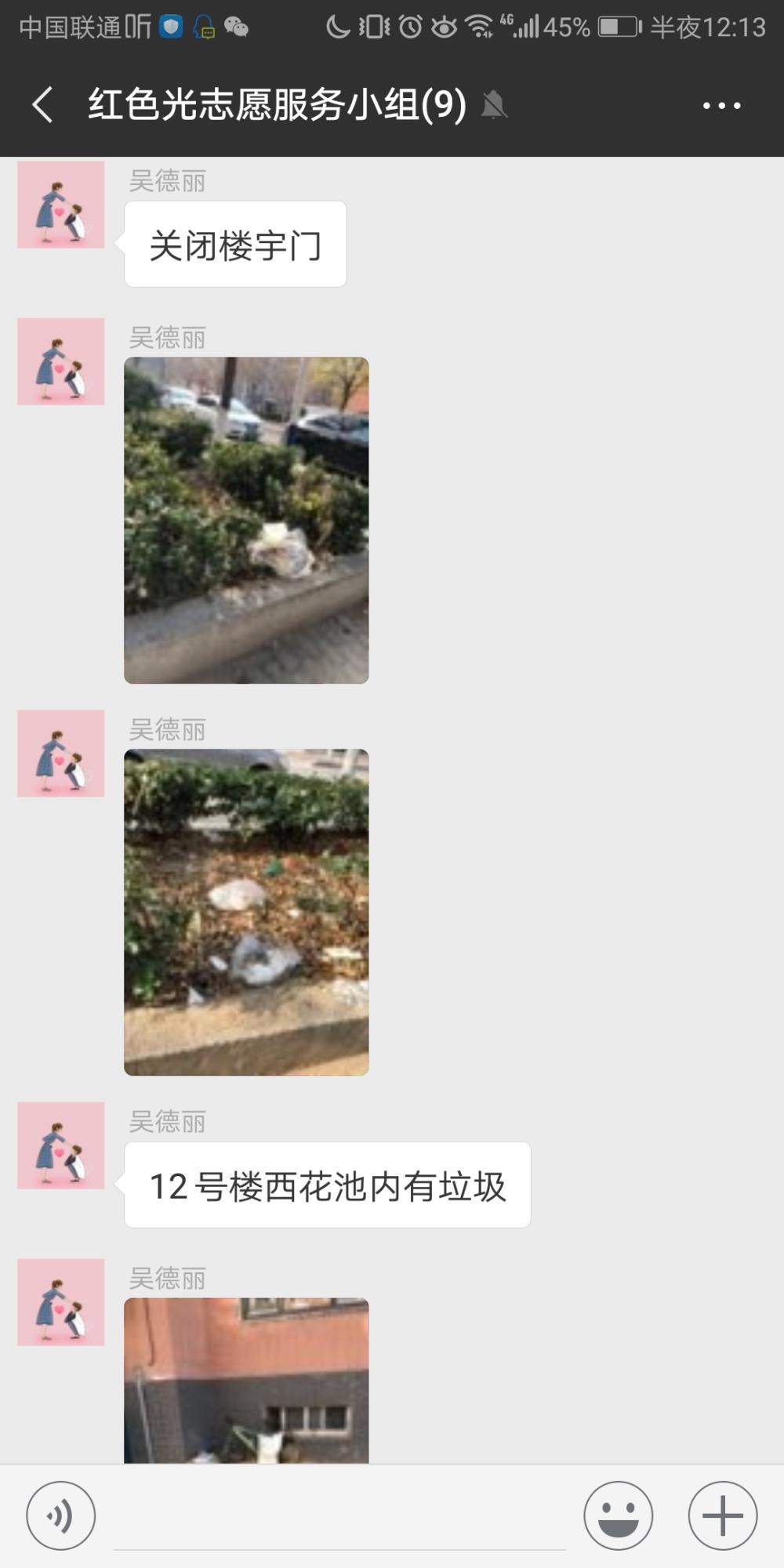Focus the message text input field
This screenshot has height=1568, width=784.
[x=339, y=1517]
